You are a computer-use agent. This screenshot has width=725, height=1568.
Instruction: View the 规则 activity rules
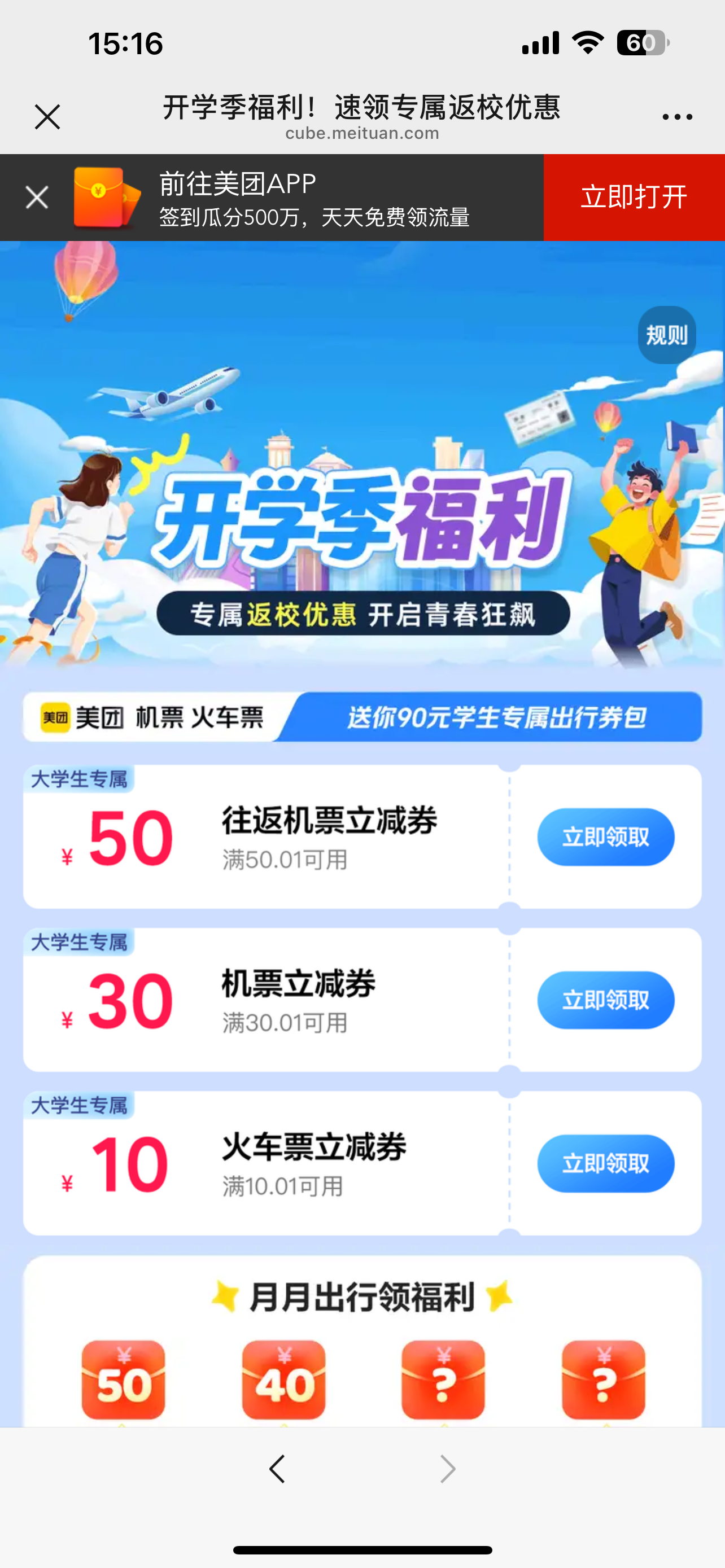pyautogui.click(x=667, y=335)
